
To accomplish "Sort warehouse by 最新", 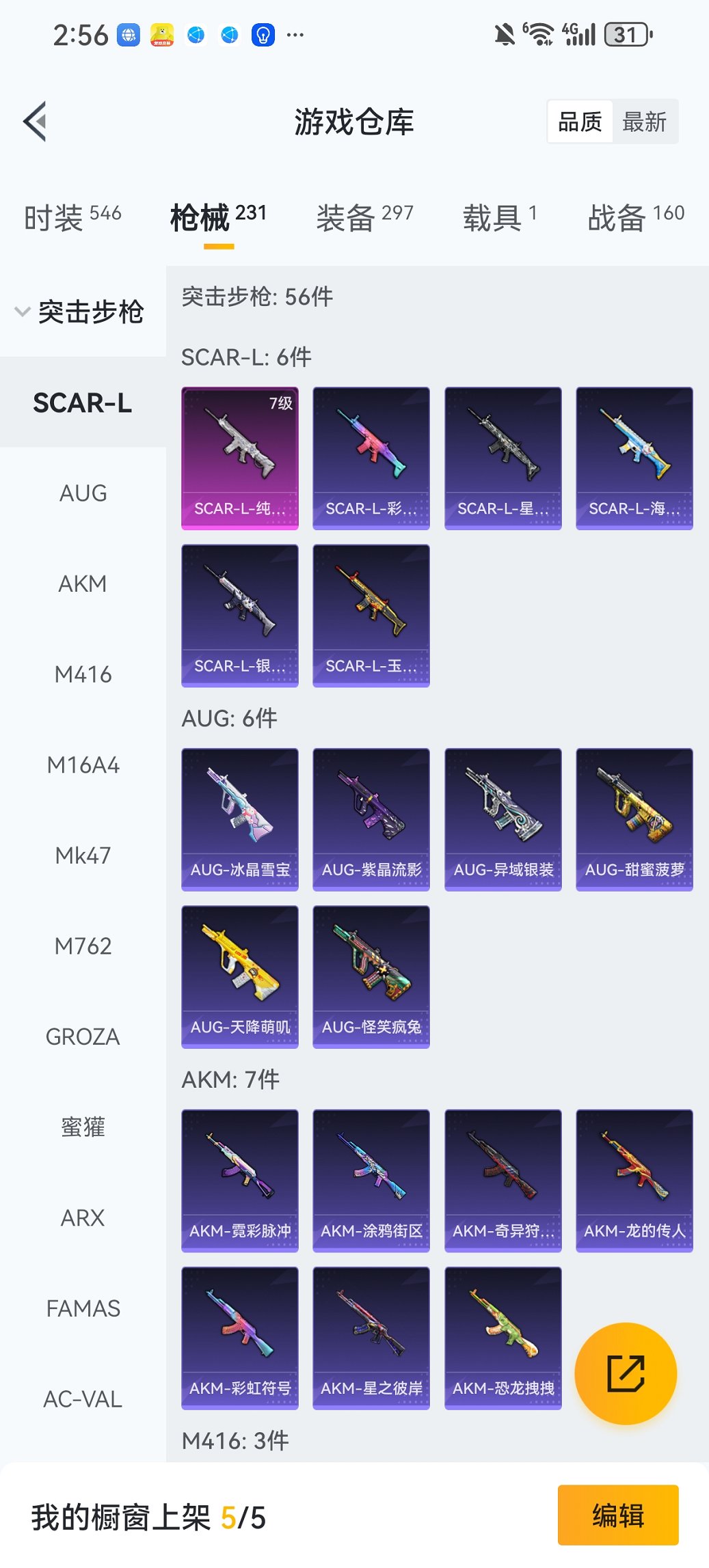I will coord(644,122).
